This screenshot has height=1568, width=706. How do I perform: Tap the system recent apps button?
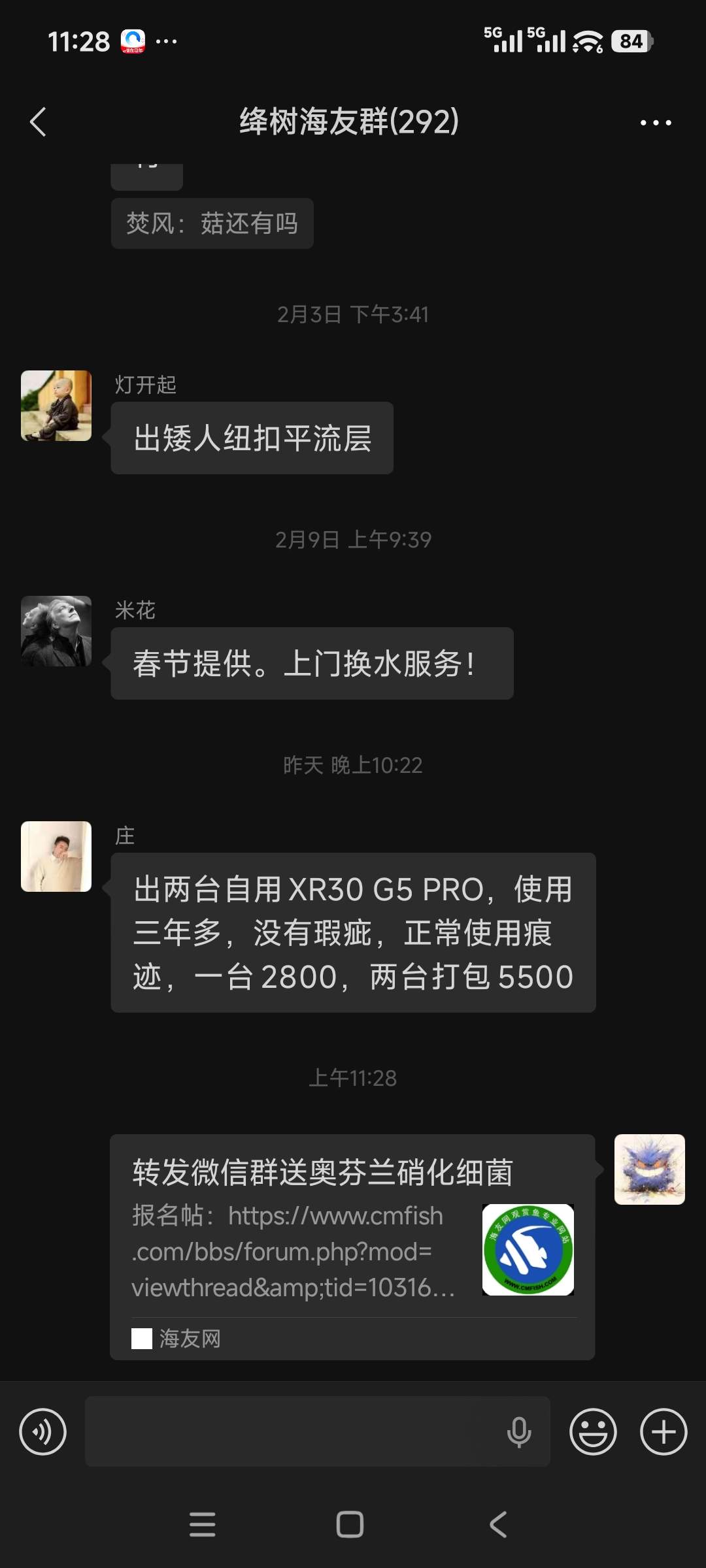point(202,1524)
